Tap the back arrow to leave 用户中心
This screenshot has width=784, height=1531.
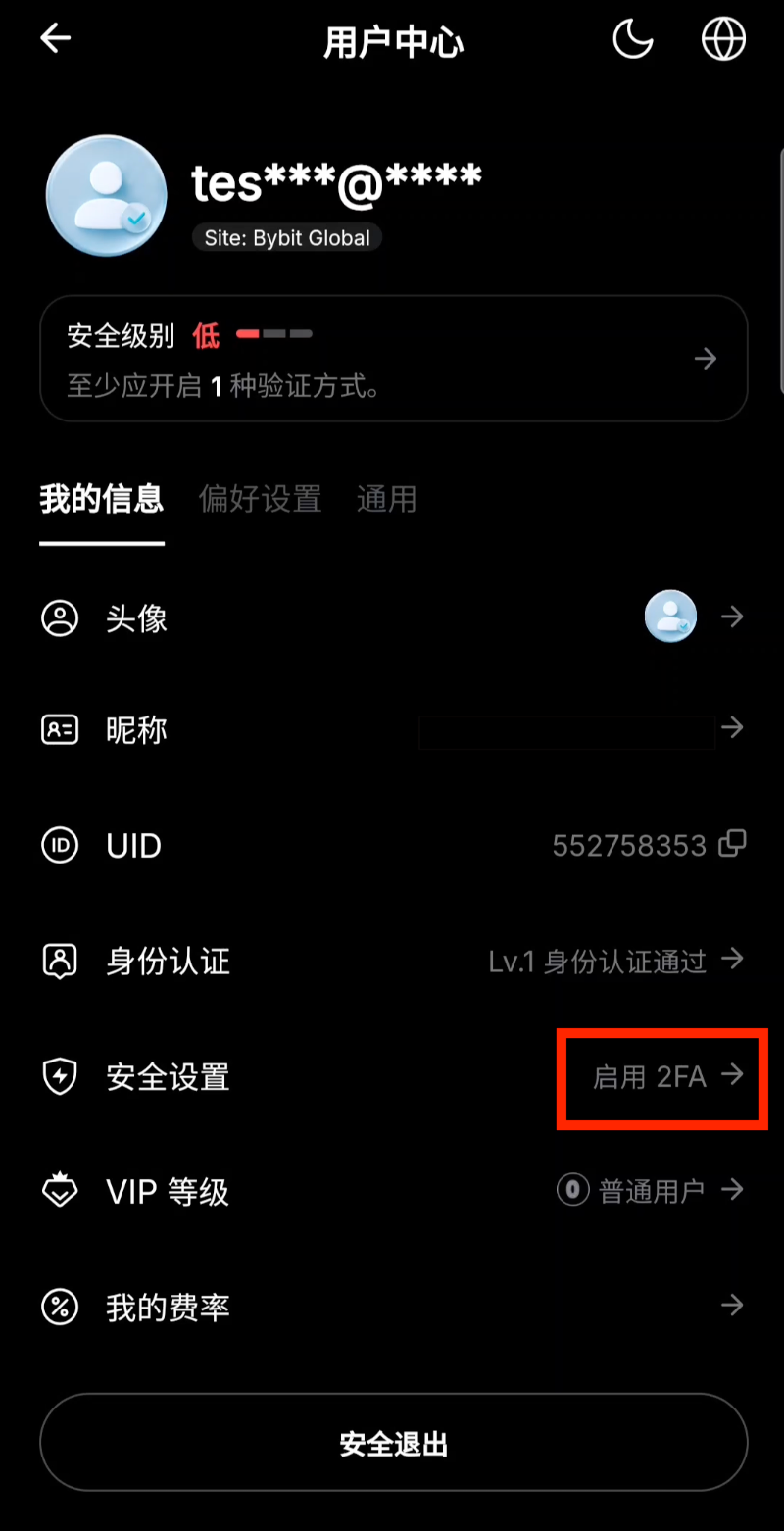point(55,37)
